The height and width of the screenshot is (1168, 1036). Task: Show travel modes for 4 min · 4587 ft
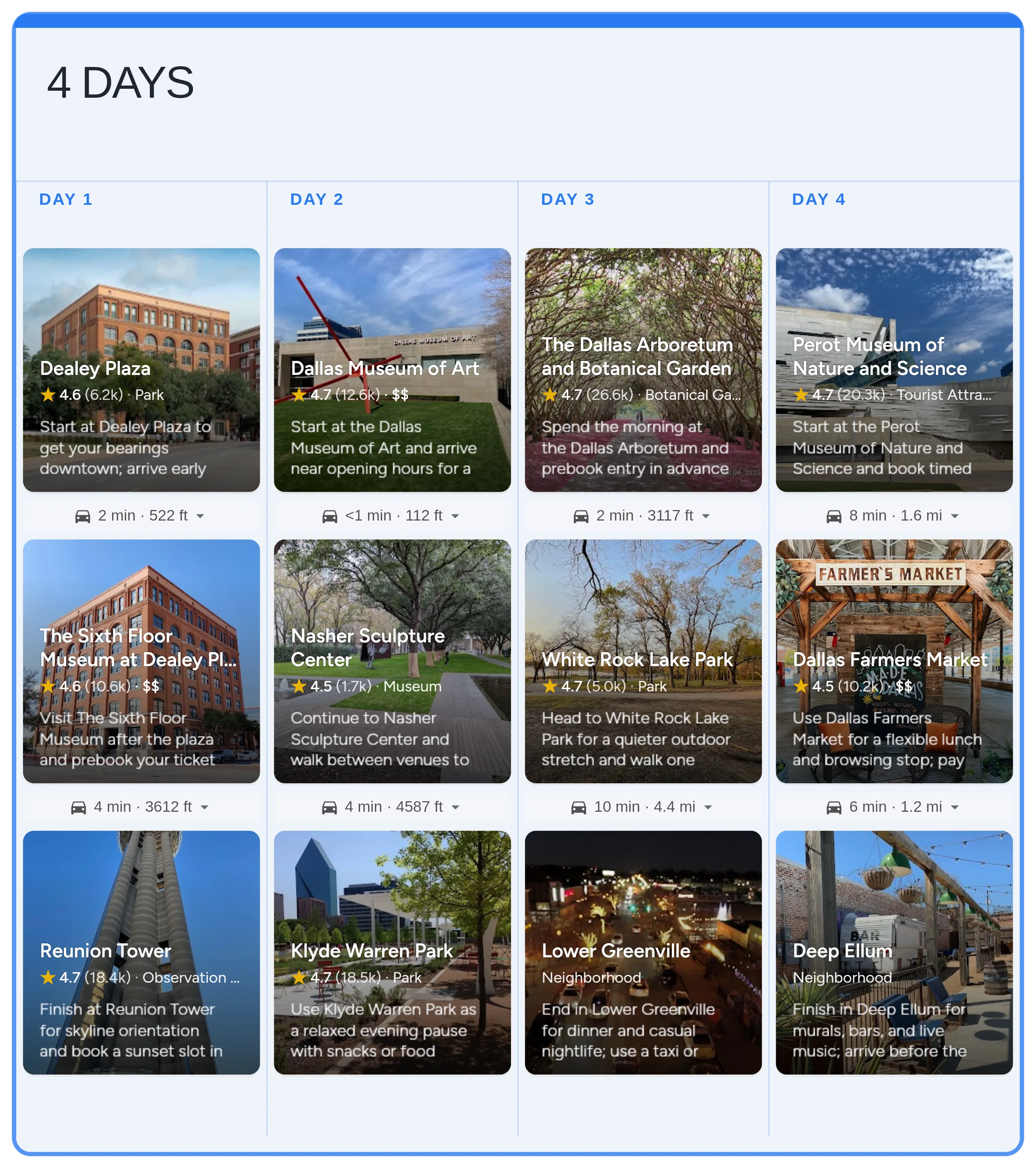point(456,807)
